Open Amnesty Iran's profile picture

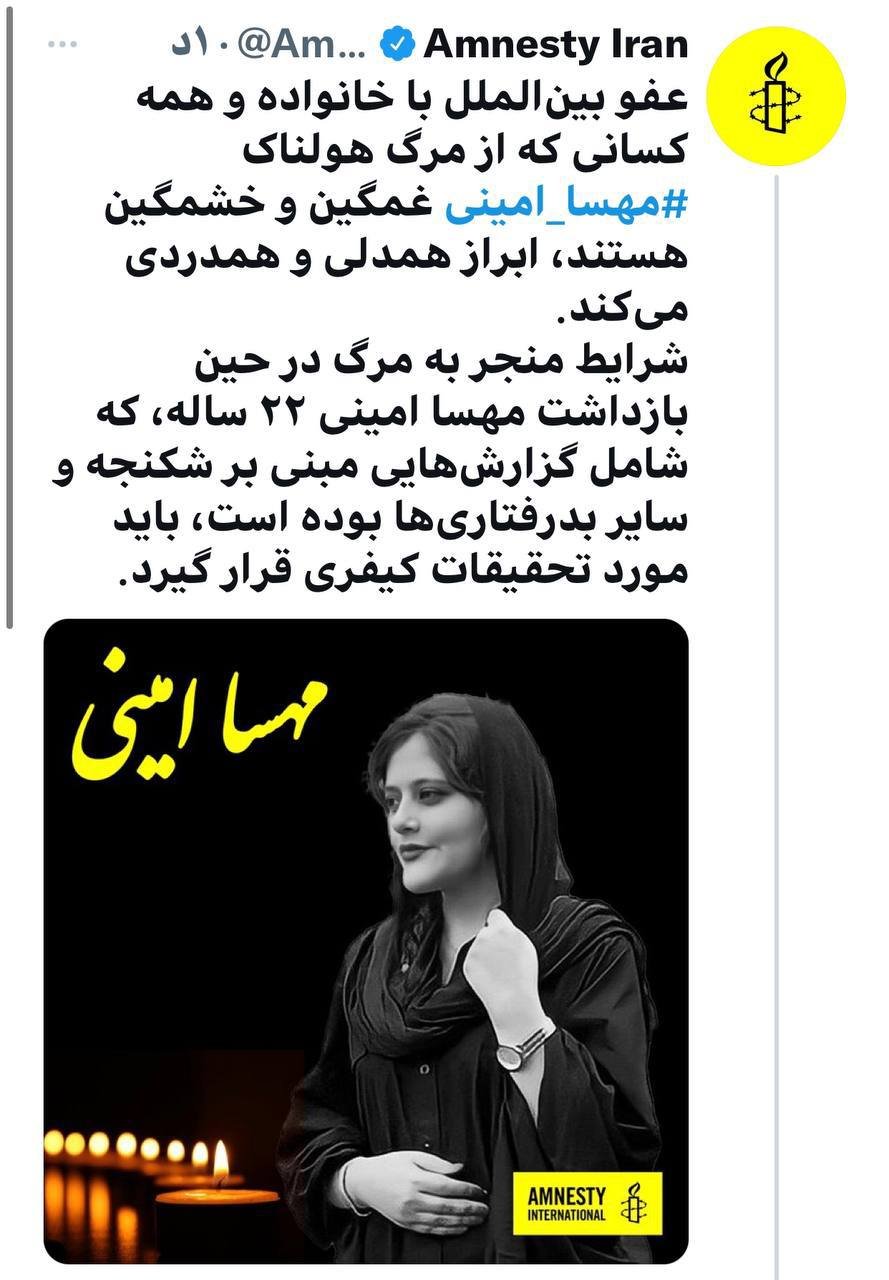(776, 96)
